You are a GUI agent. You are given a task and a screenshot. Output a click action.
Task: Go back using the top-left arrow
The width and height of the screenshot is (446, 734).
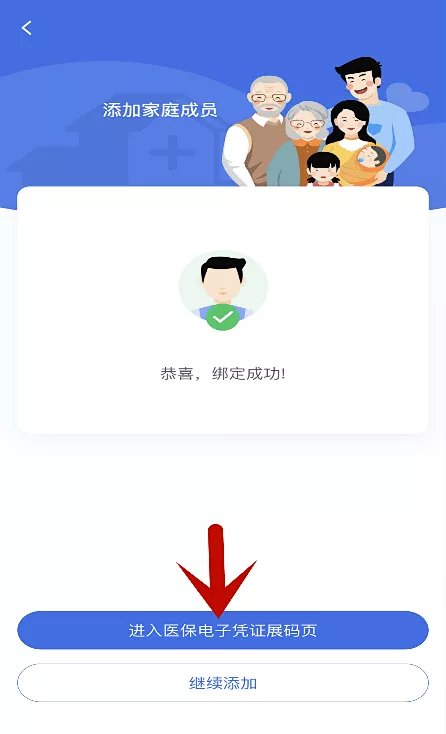click(x=27, y=28)
